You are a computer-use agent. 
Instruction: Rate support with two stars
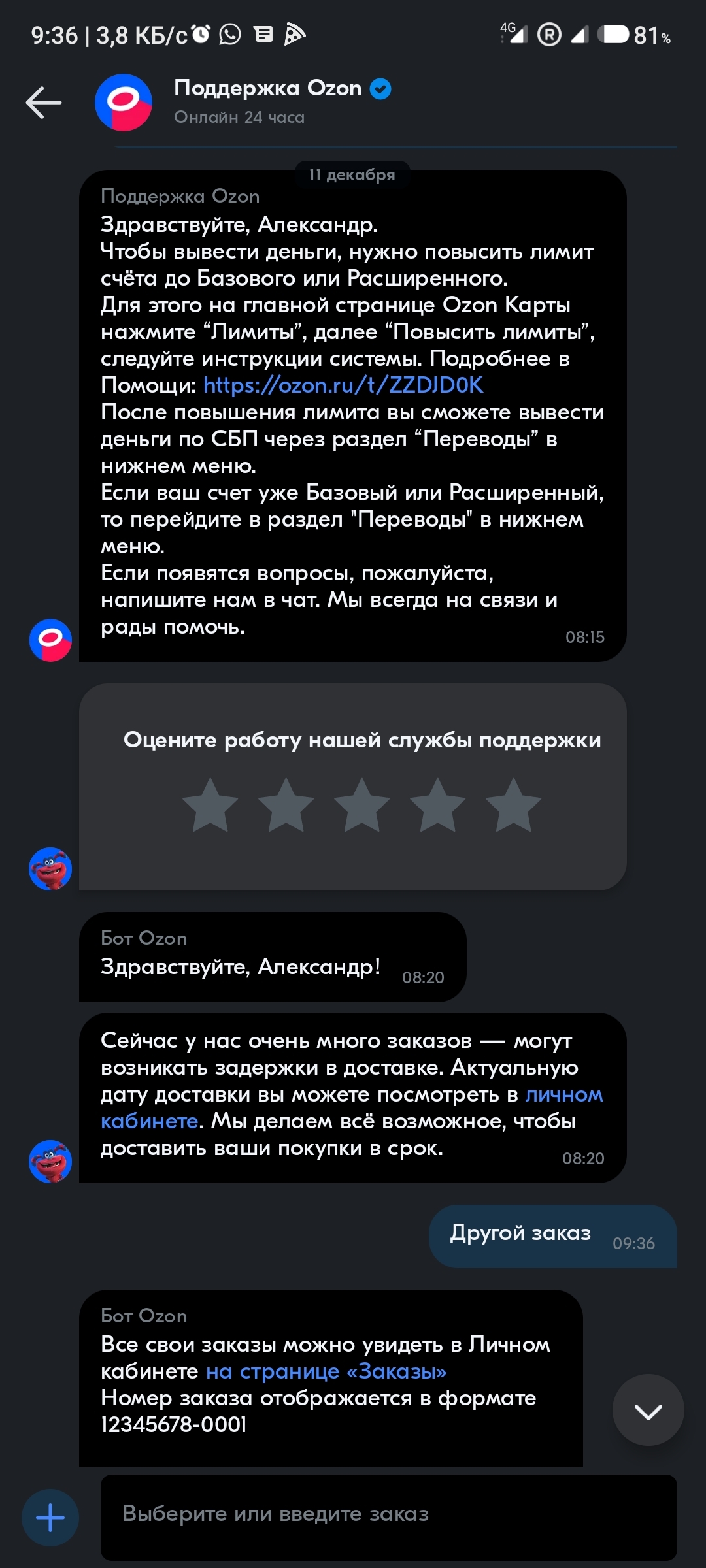(x=286, y=806)
